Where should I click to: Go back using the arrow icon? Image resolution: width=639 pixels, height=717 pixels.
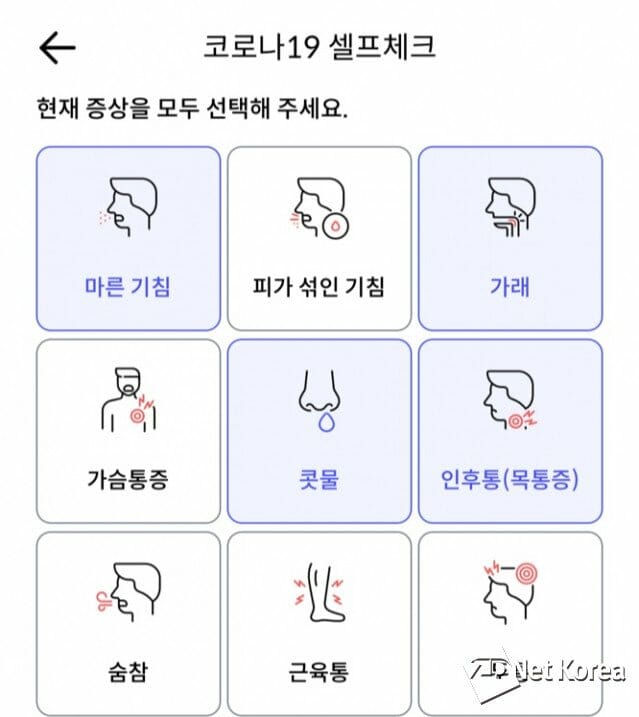(57, 48)
